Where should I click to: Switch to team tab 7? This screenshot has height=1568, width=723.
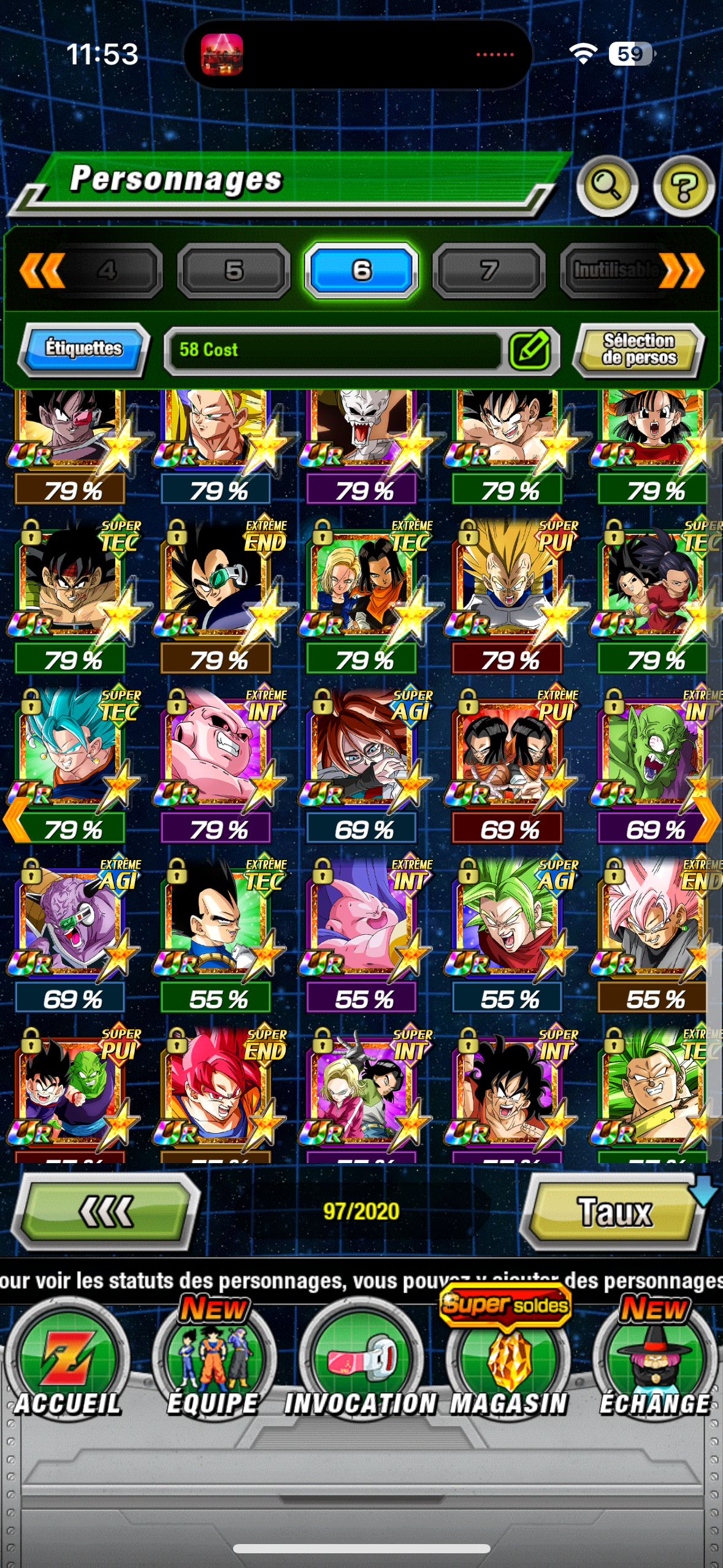(488, 270)
